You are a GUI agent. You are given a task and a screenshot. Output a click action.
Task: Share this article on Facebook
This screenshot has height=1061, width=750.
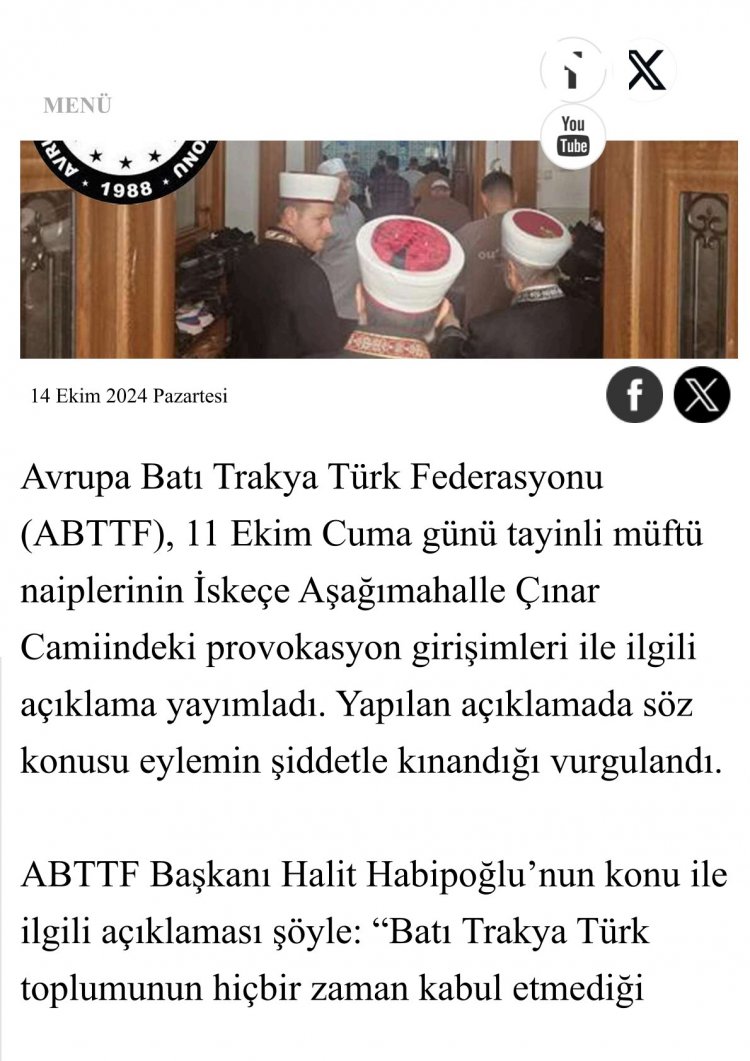[634, 395]
